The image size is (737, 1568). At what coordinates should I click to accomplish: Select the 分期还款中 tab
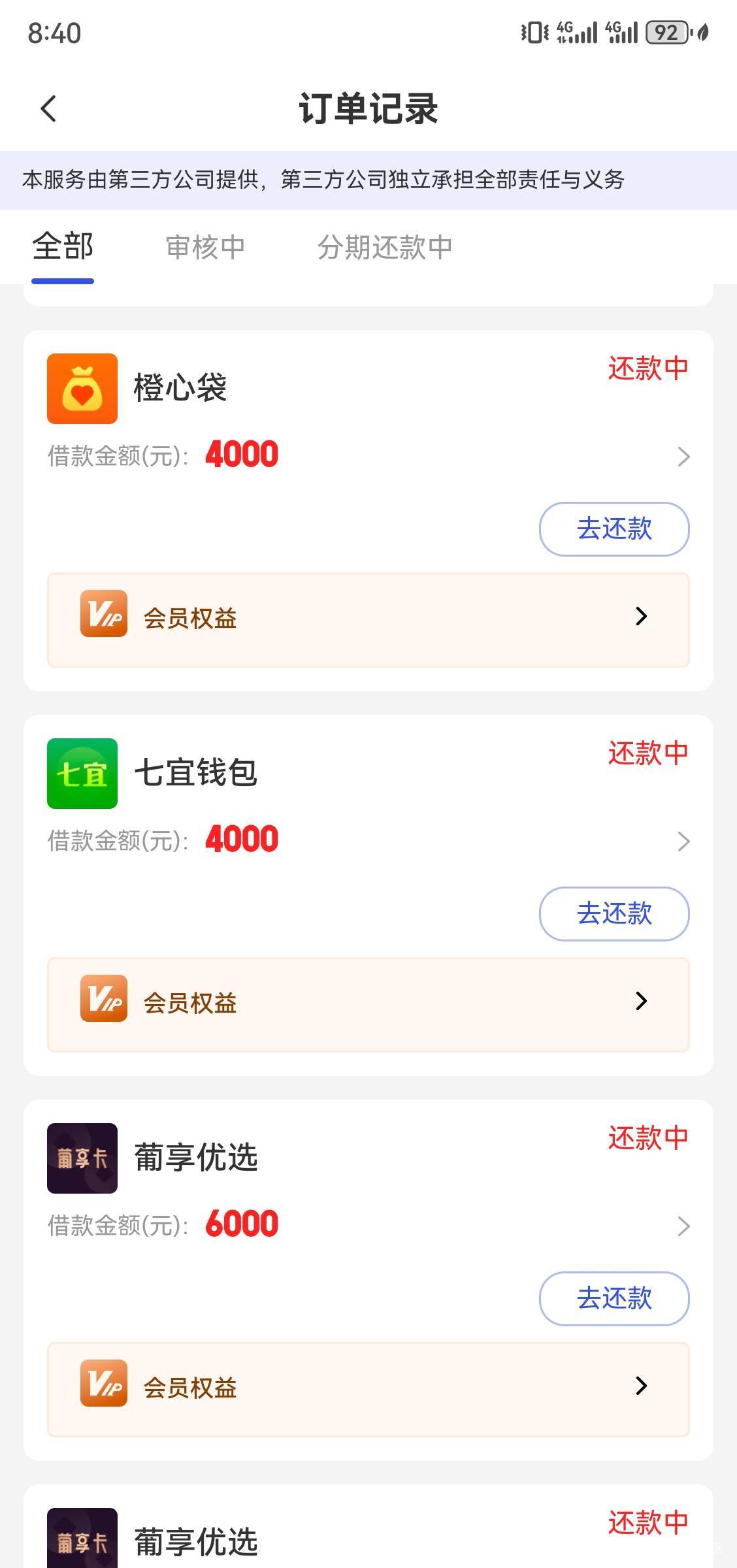tap(384, 248)
